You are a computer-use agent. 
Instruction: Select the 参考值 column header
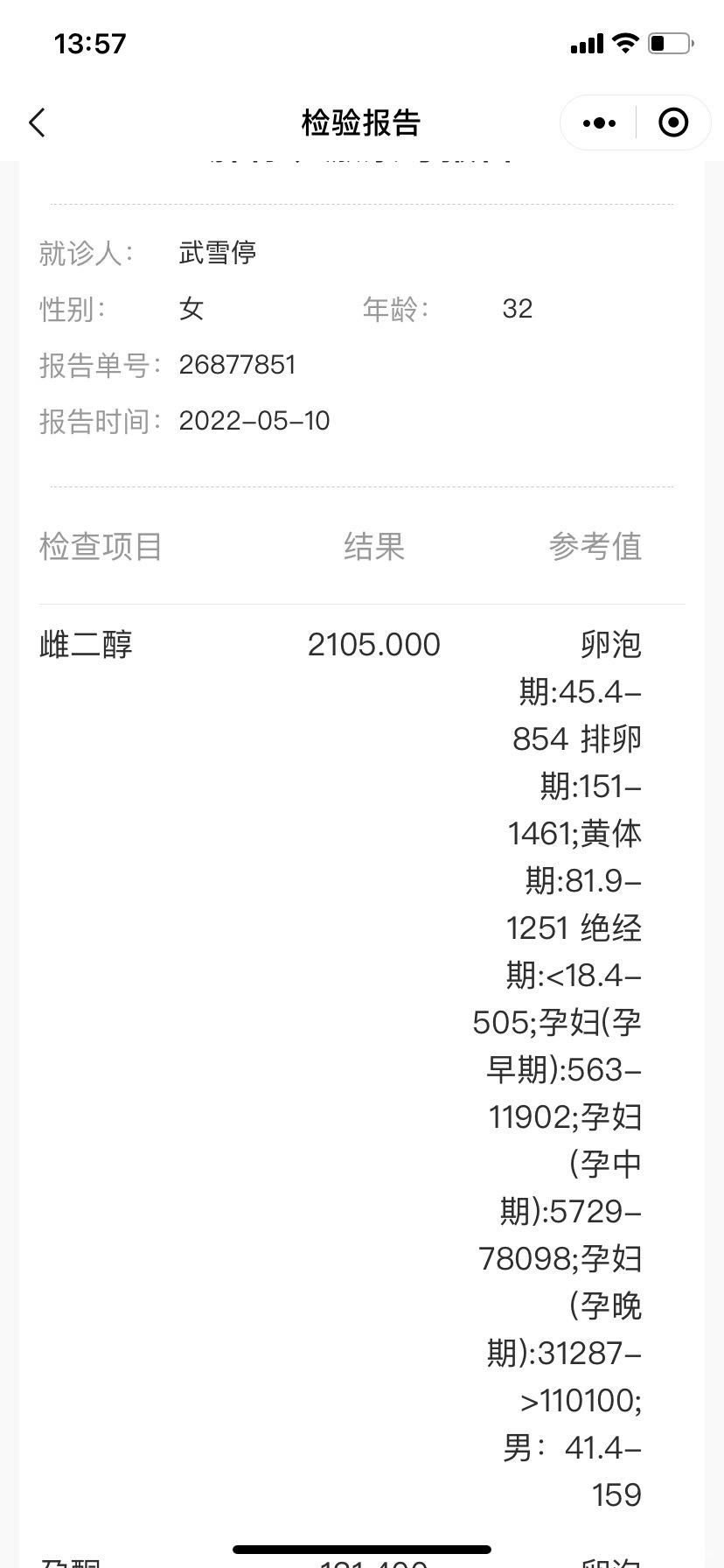click(597, 546)
